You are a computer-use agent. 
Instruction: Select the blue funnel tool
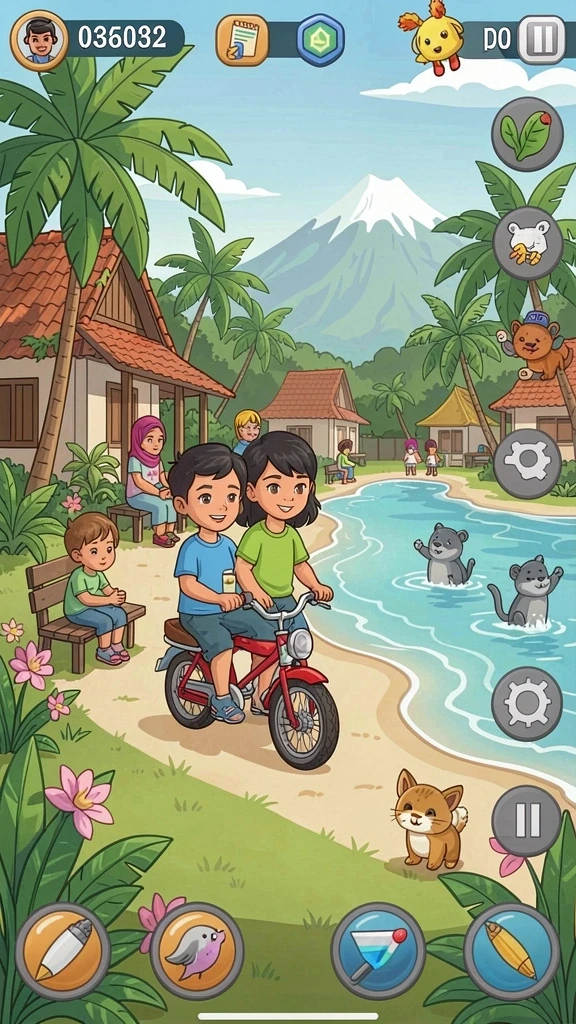(378, 951)
